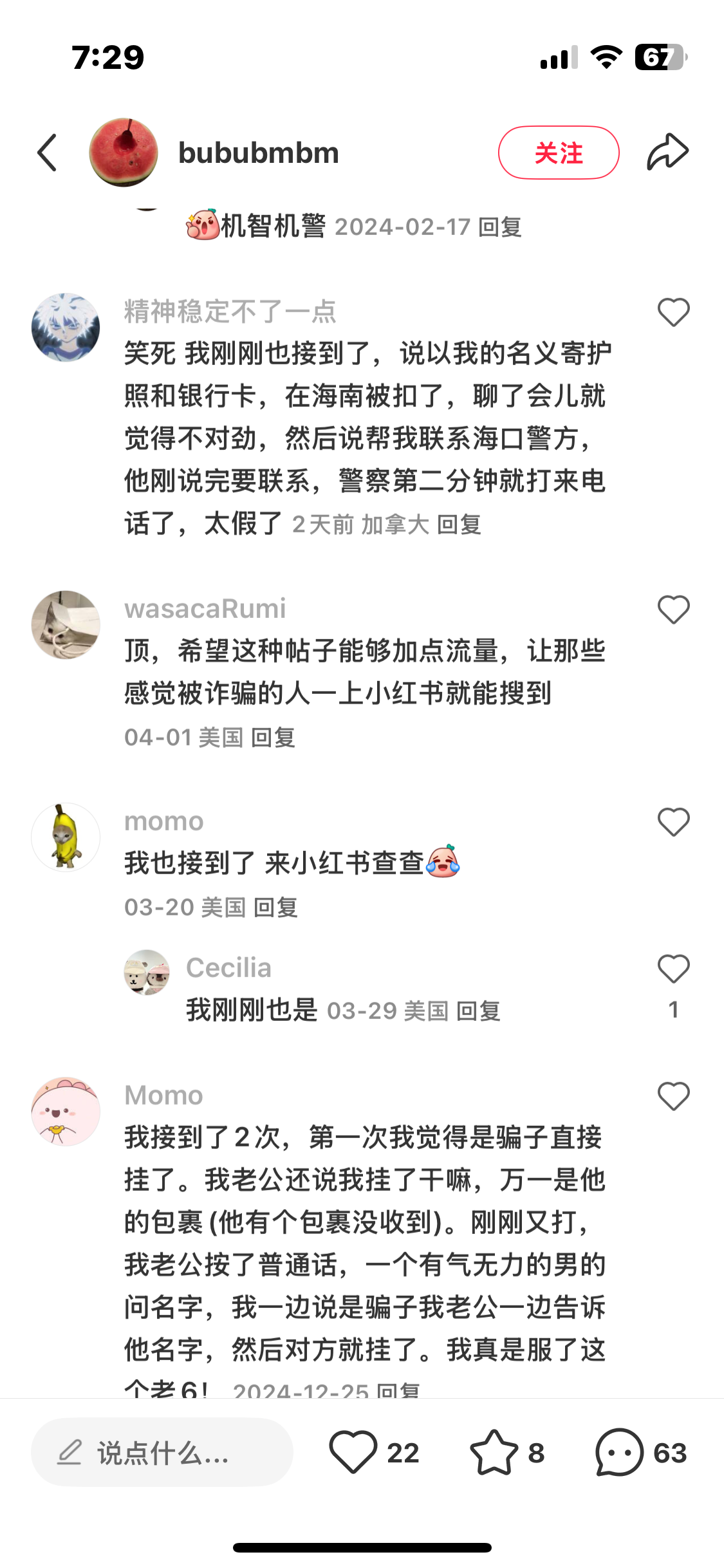Follow bububmbm with the 关注 button
This screenshot has width=724, height=1568.
pyautogui.click(x=558, y=153)
